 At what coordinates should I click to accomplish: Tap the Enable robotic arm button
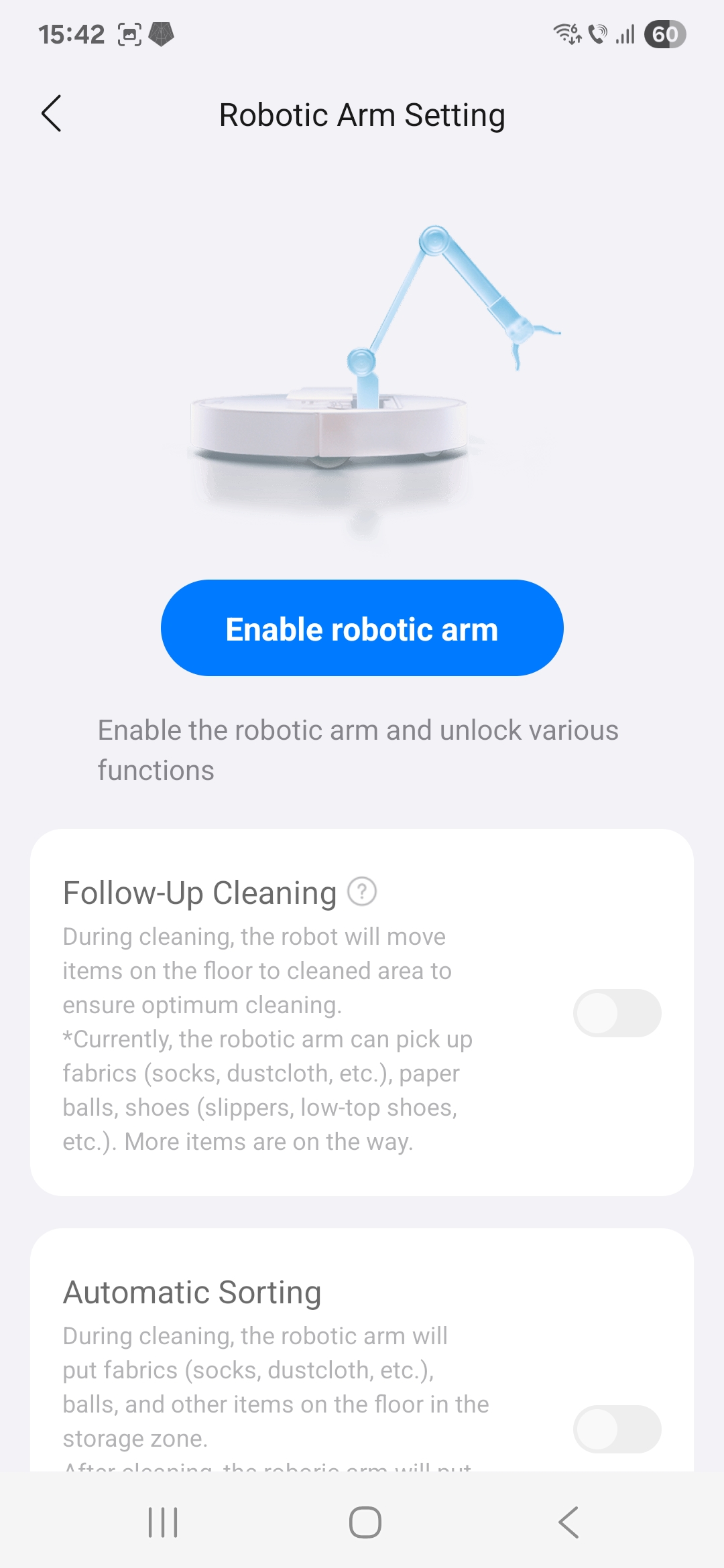coord(362,628)
